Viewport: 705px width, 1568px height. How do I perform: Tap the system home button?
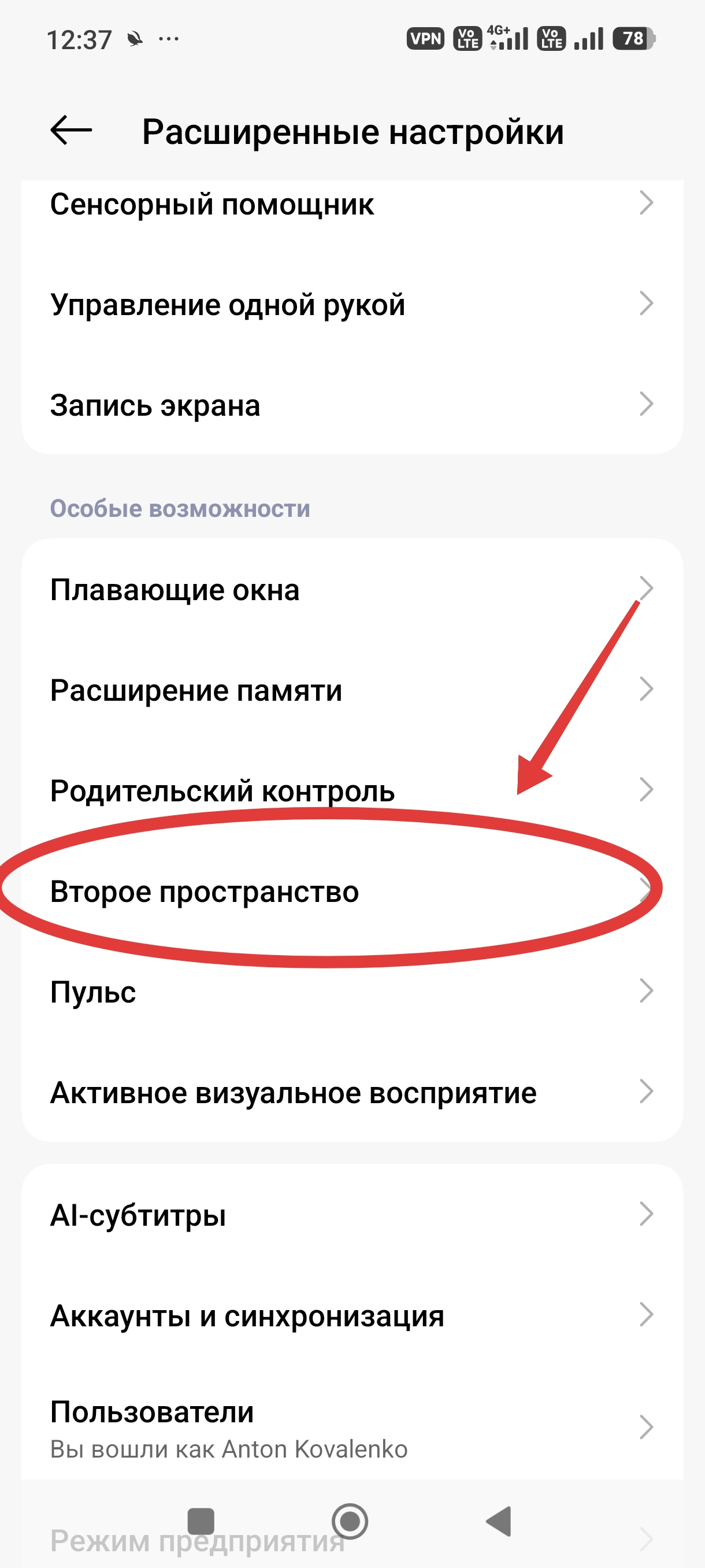point(350,1521)
